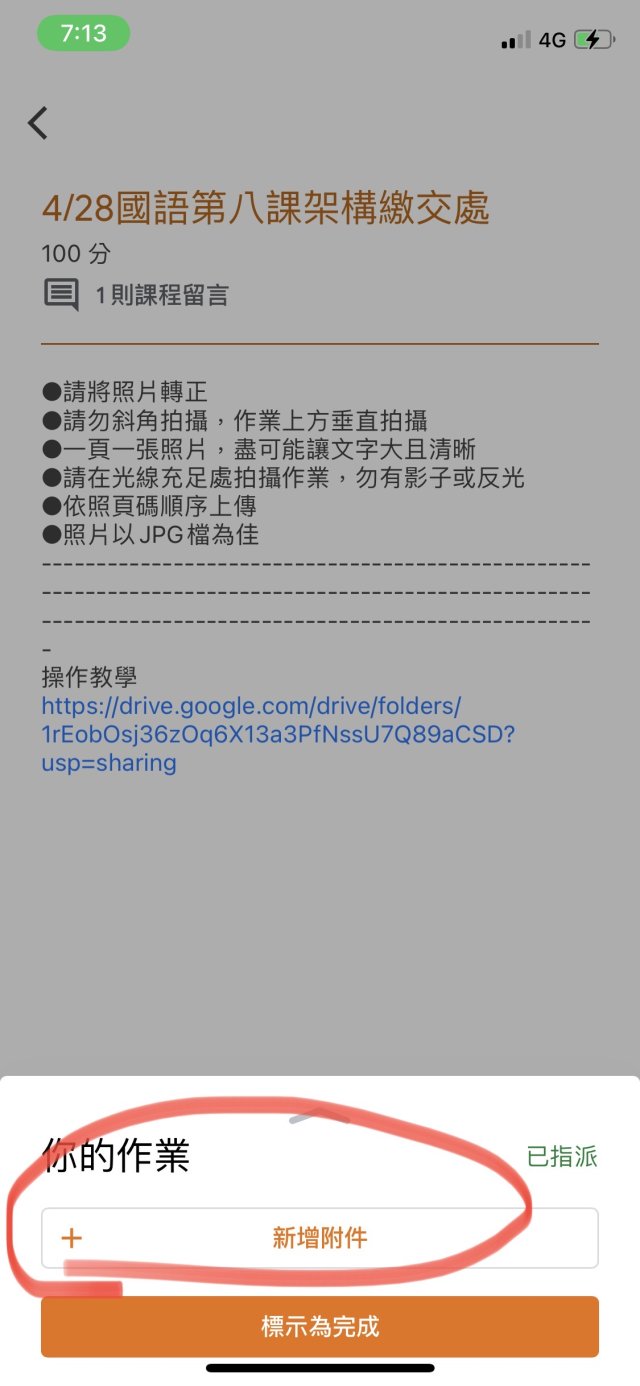
Task: Open the drive.google.com folder link
Action: click(x=279, y=734)
